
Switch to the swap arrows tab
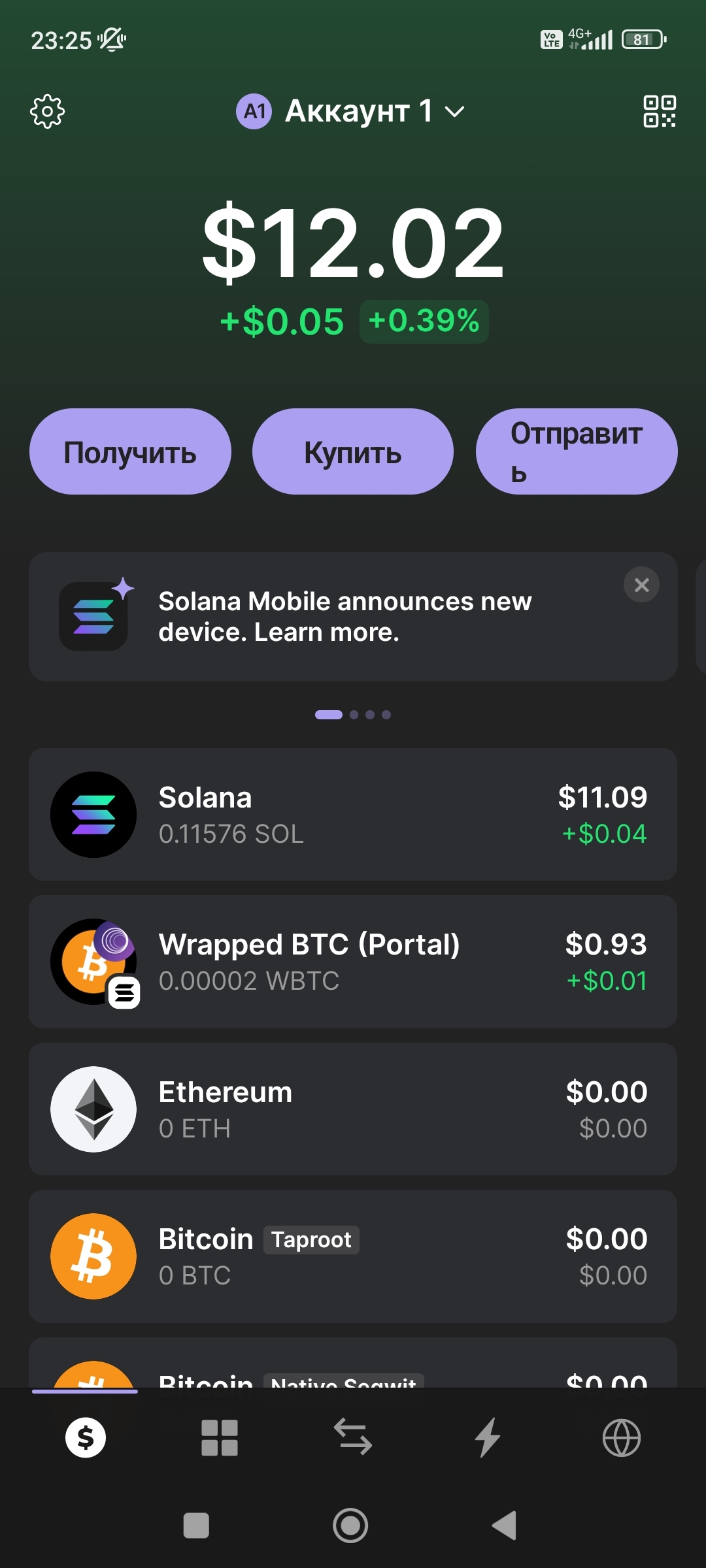[x=353, y=1438]
